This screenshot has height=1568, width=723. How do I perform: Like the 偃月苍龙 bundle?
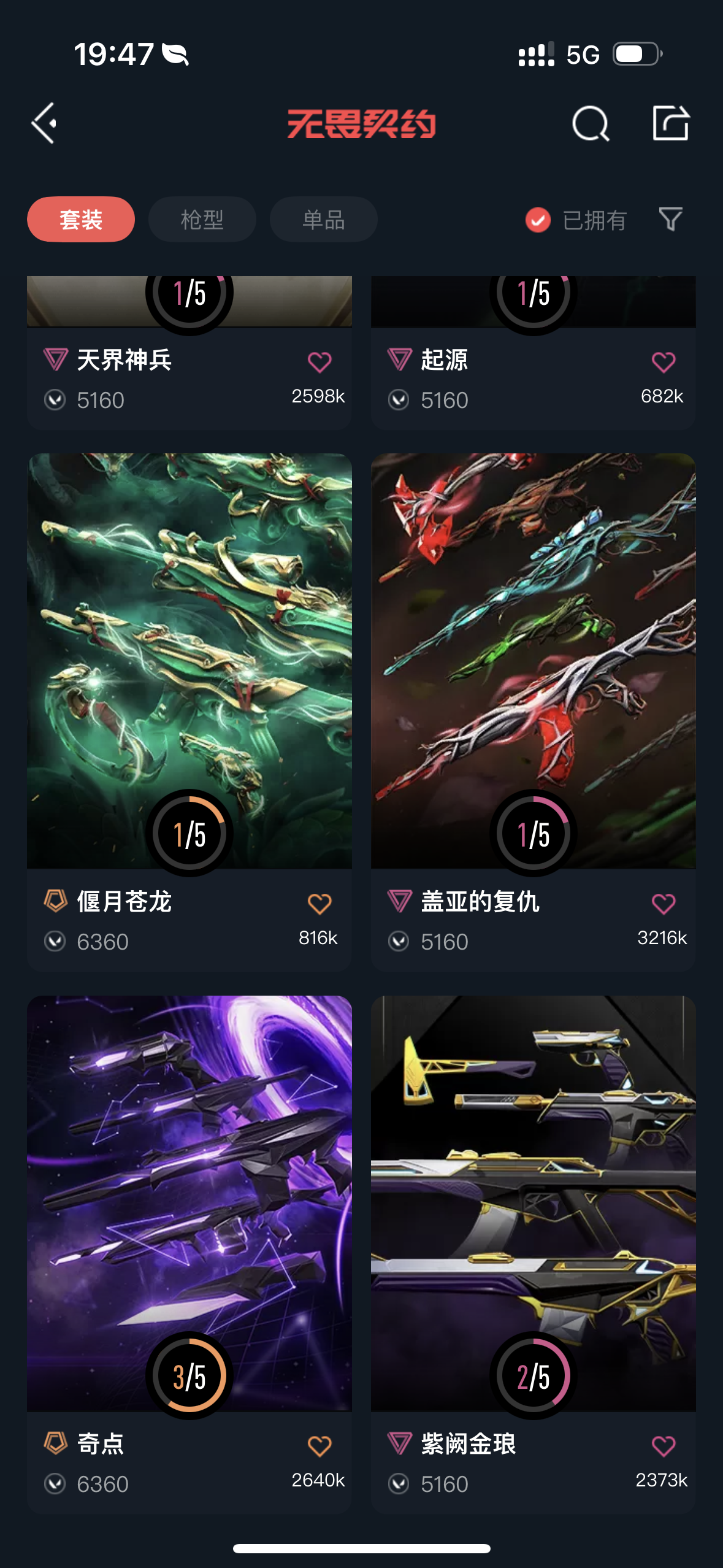click(319, 904)
